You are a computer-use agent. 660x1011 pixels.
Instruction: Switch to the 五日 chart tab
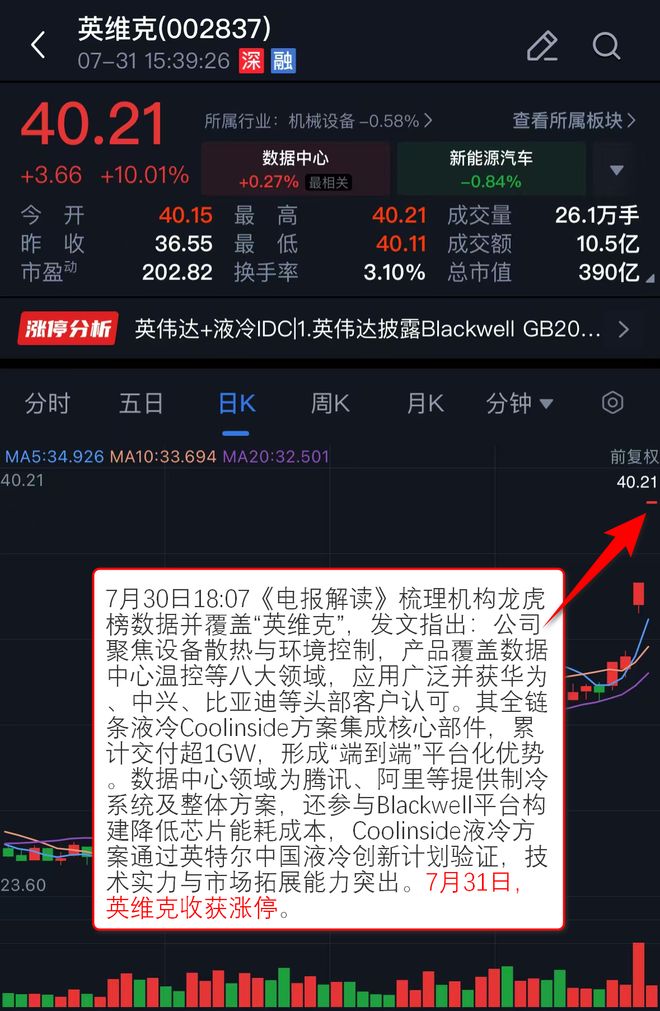pyautogui.click(x=141, y=404)
